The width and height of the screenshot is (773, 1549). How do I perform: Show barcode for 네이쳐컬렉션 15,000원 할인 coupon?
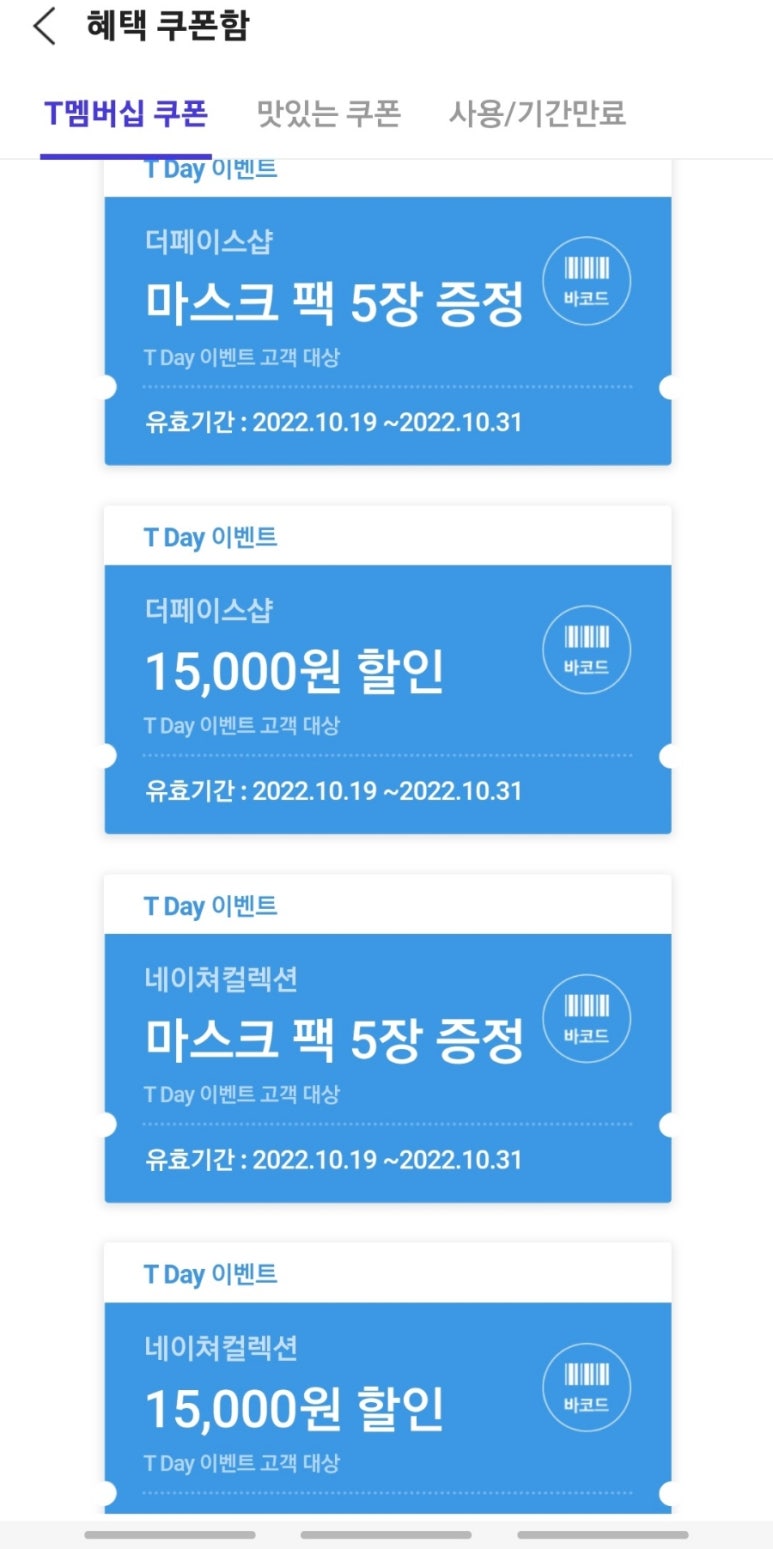click(586, 1387)
